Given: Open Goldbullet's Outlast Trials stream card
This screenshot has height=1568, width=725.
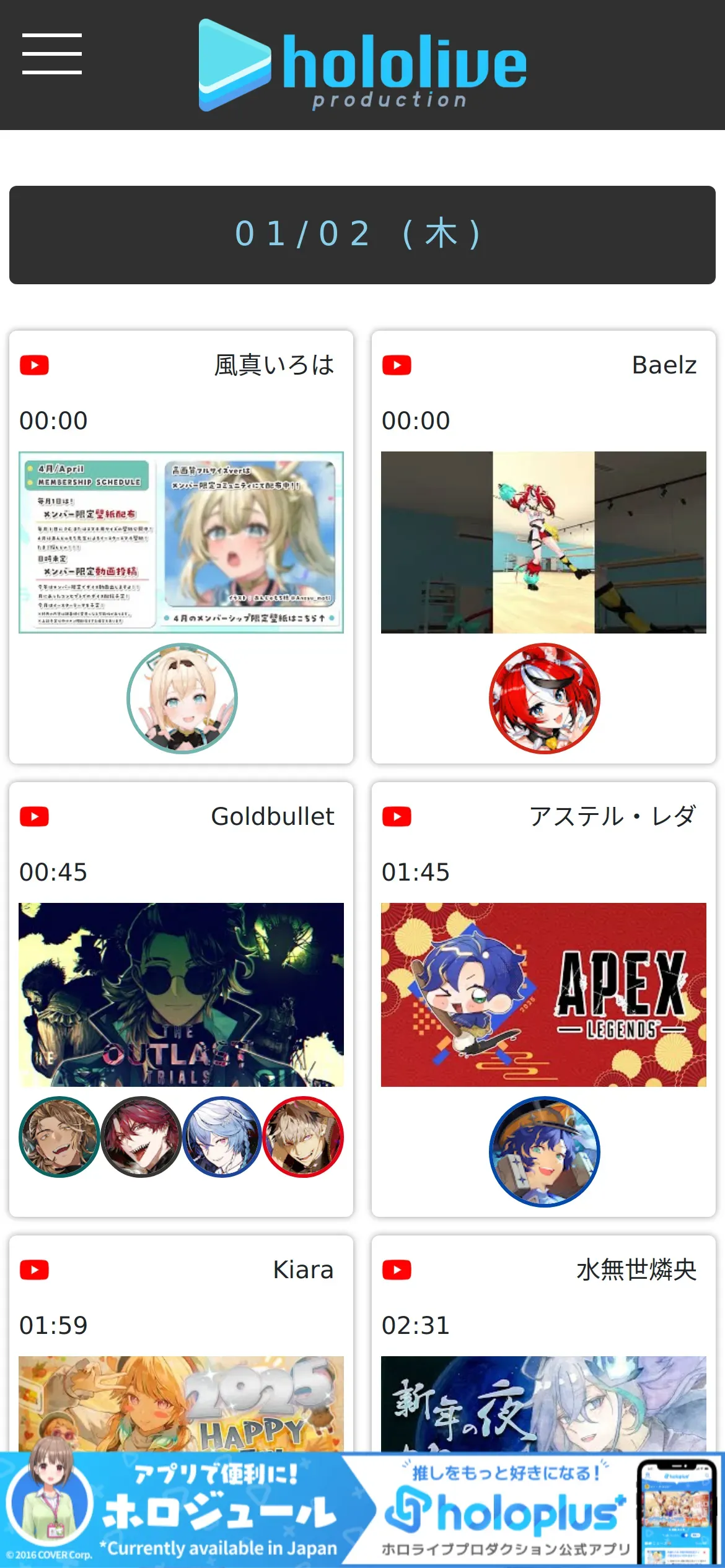Looking at the screenshot, I should pos(181,1000).
